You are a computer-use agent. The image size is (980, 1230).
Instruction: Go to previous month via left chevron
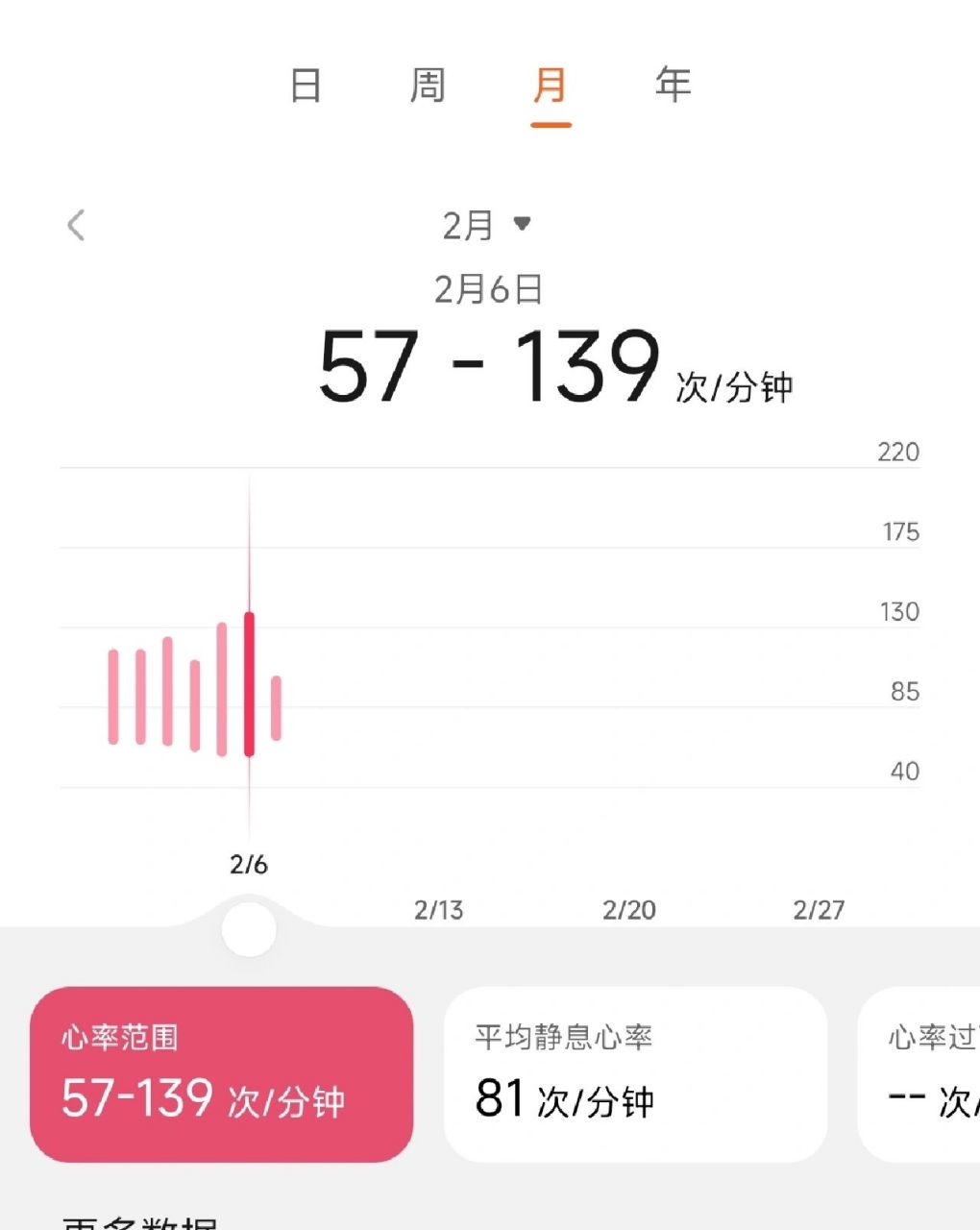(x=75, y=225)
